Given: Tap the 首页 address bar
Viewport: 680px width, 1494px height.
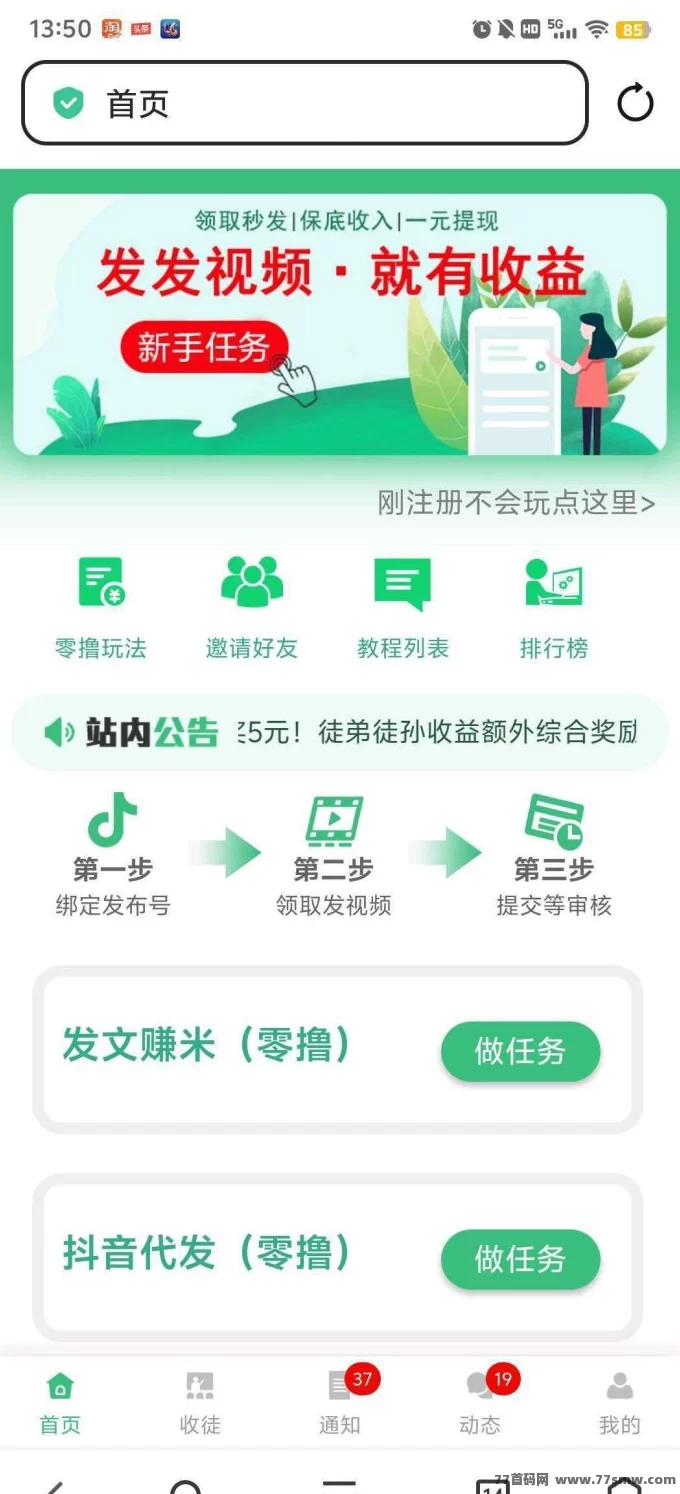Looking at the screenshot, I should (304, 103).
